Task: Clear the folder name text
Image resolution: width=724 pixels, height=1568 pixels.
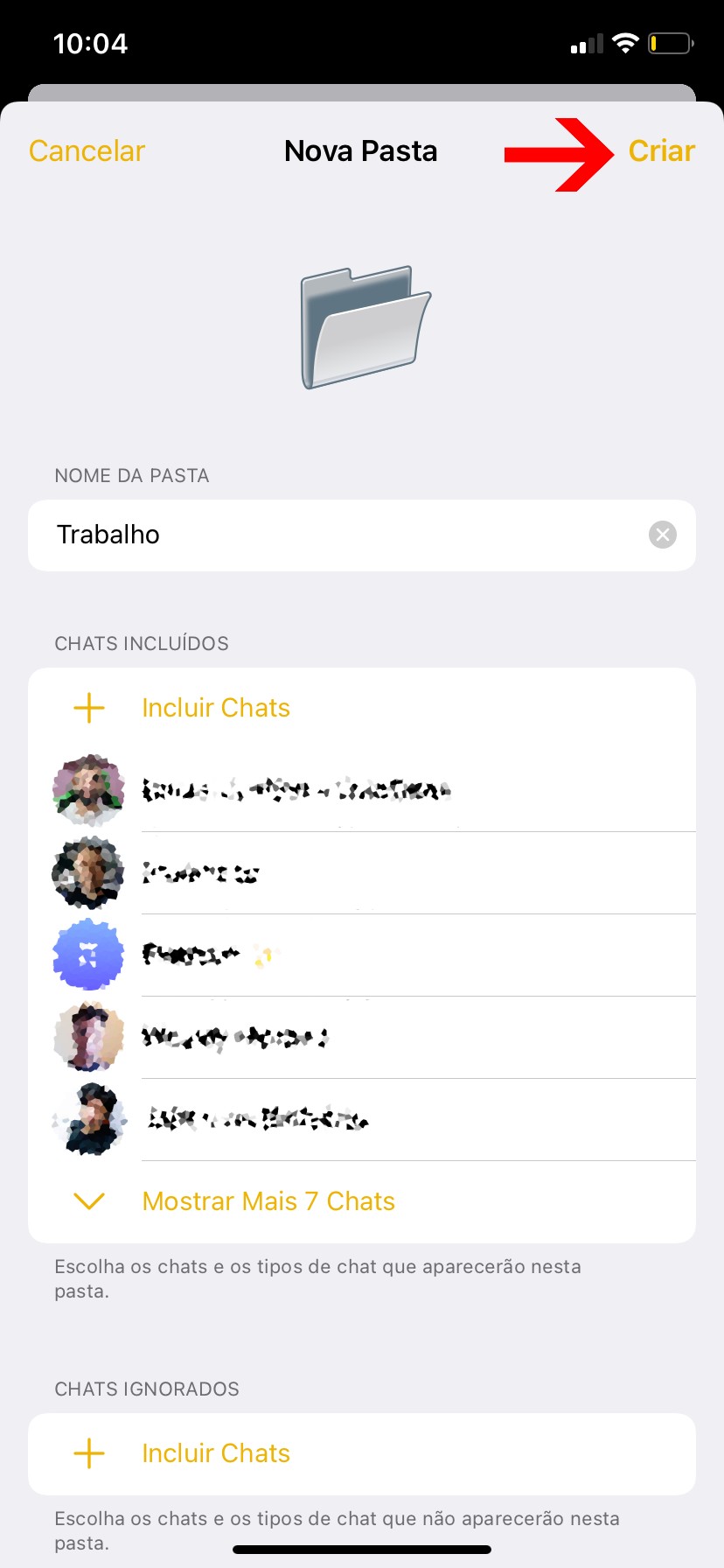Action: (663, 535)
